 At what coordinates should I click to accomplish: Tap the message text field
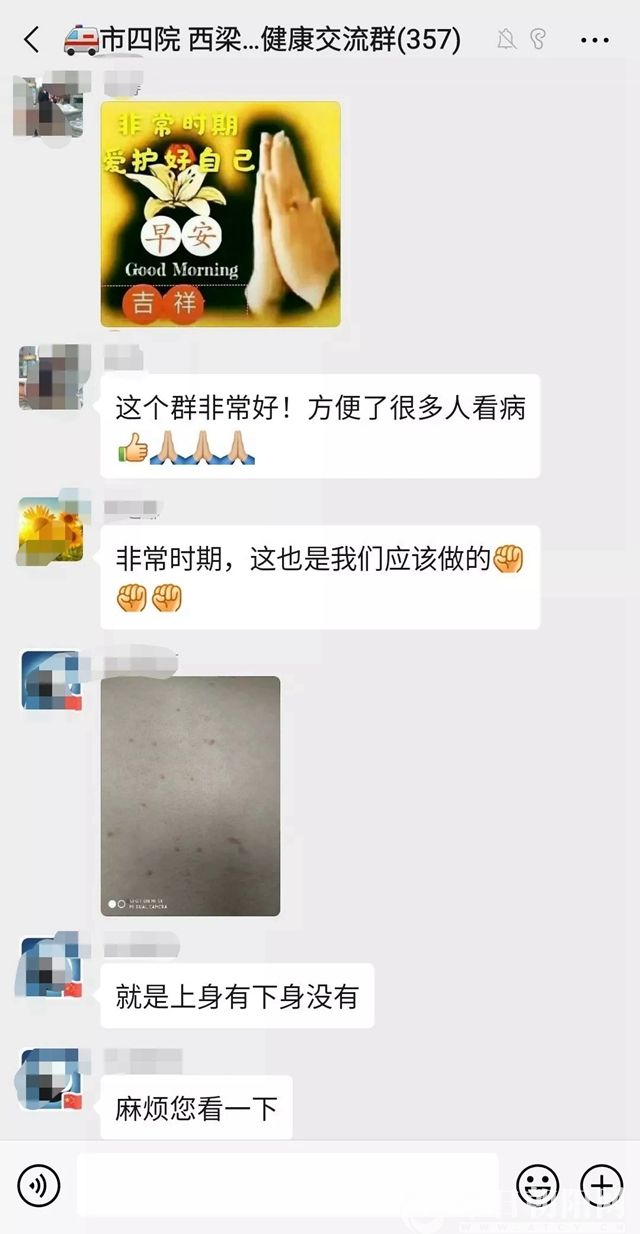[x=287, y=1186]
